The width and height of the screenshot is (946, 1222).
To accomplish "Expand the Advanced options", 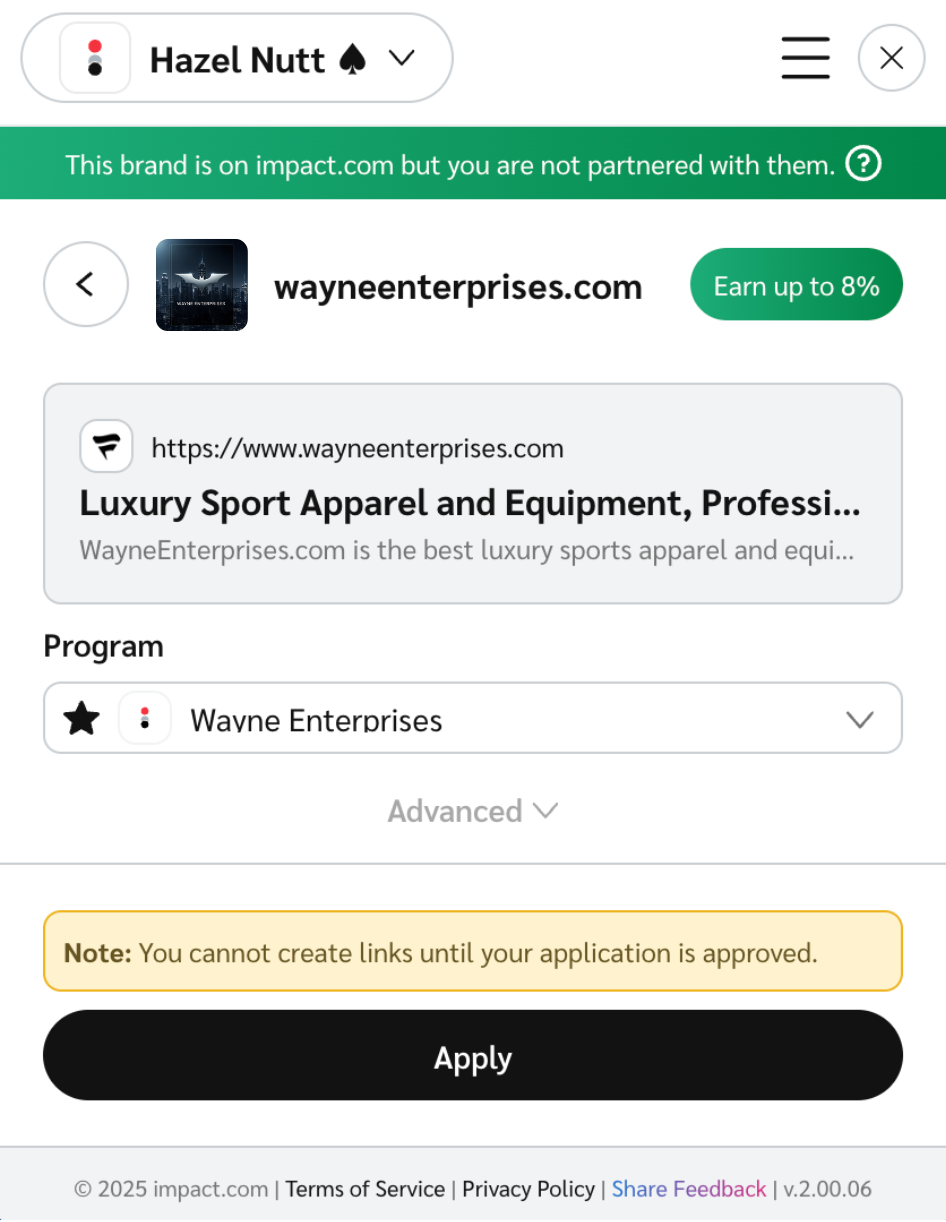I will pyautogui.click(x=472, y=811).
